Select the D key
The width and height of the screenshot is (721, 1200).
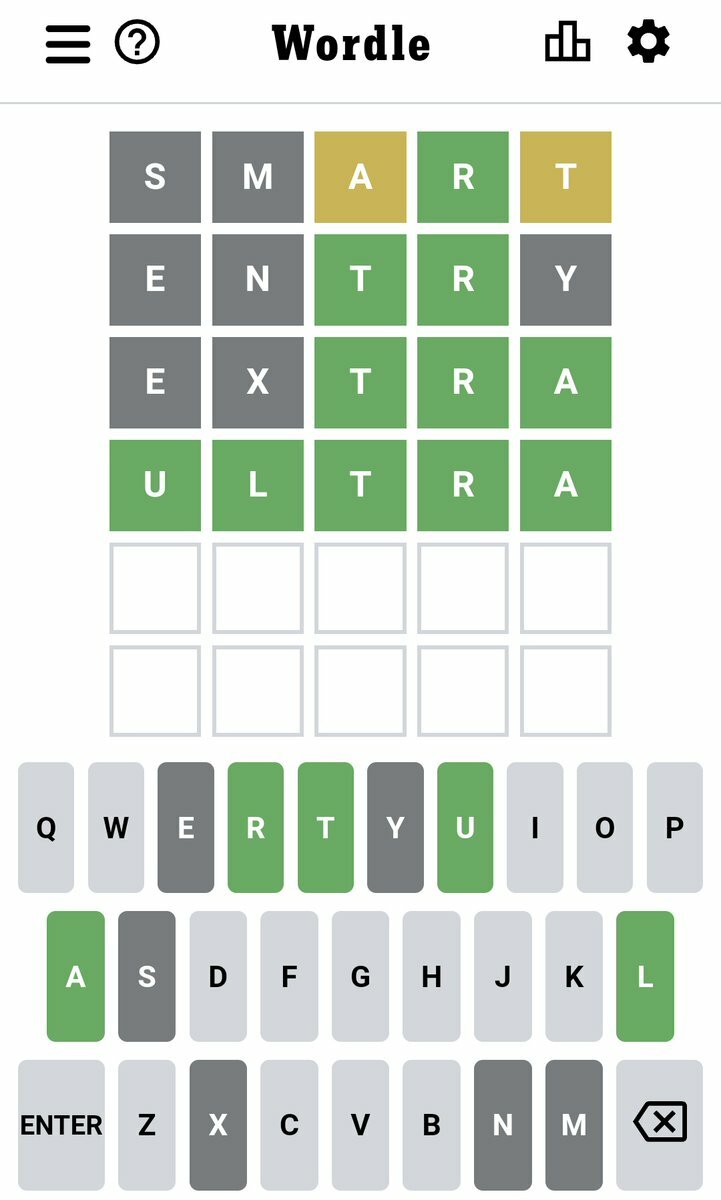218,976
